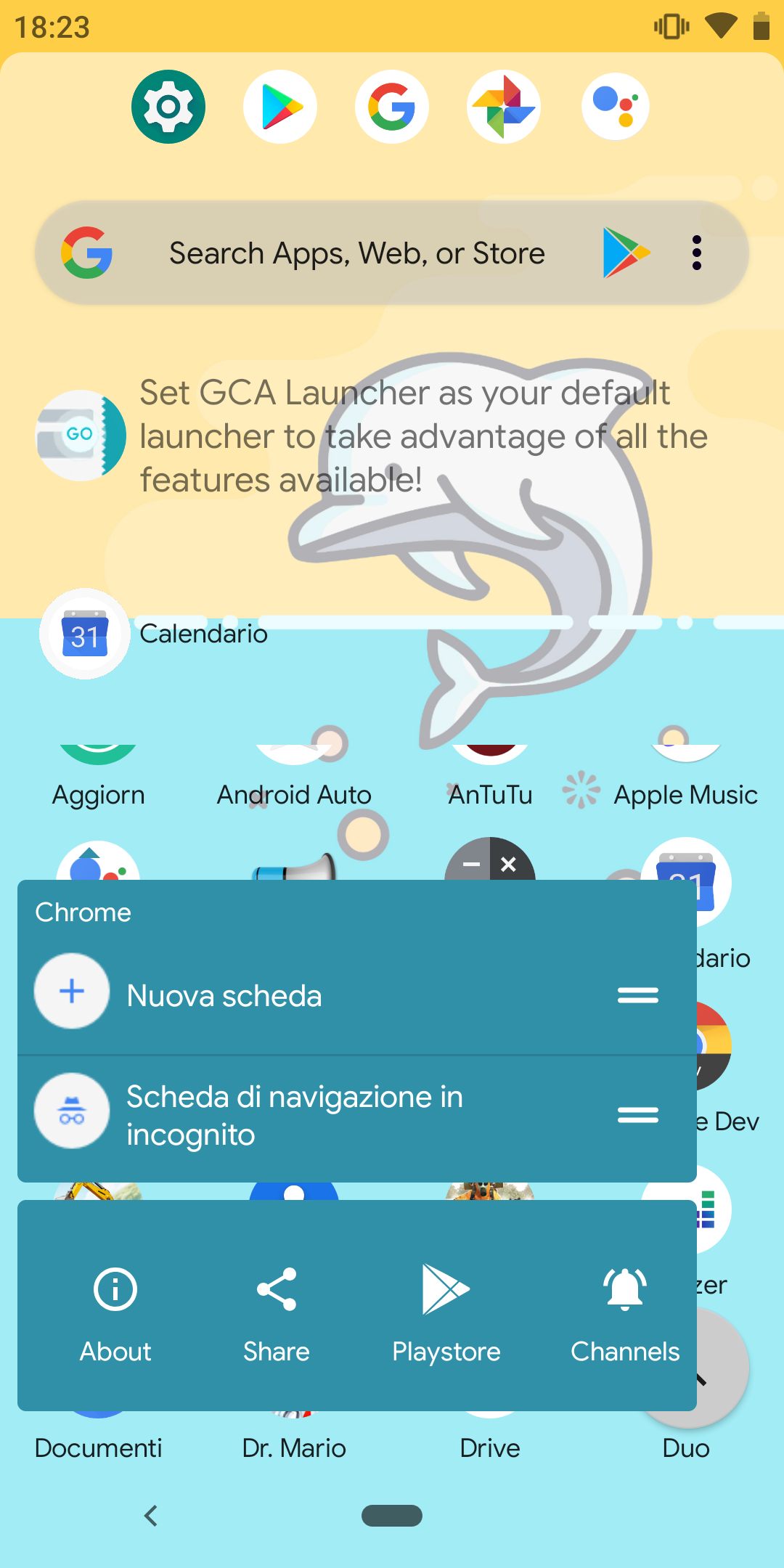Open the Settings gear app
Screen dimensions: 784x1568
pos(168,107)
